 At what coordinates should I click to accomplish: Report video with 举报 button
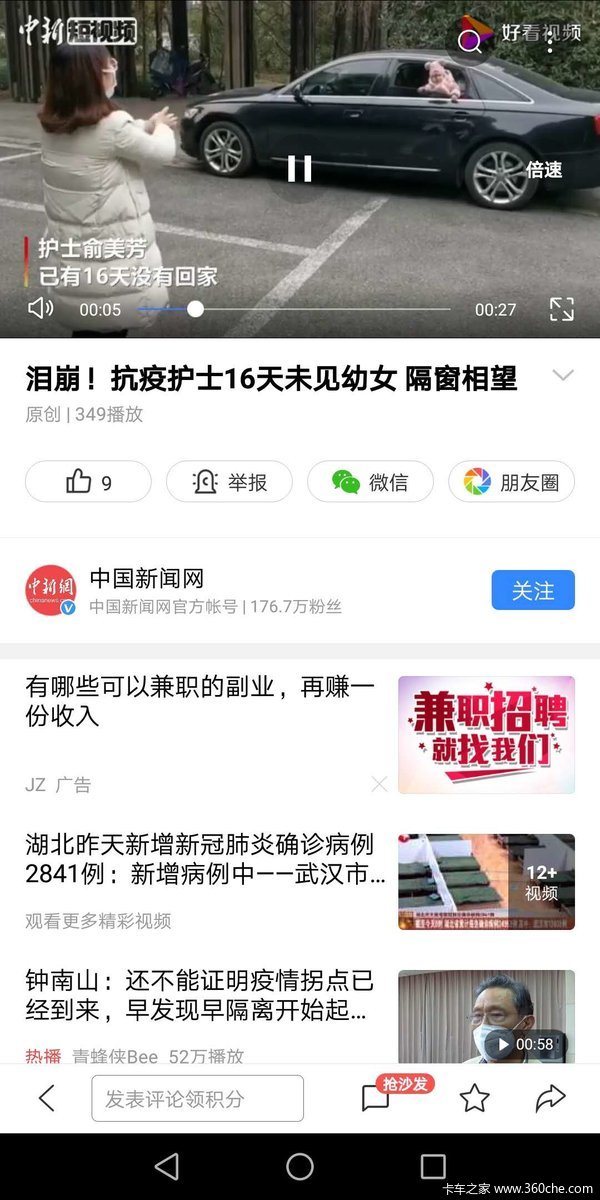[229, 482]
